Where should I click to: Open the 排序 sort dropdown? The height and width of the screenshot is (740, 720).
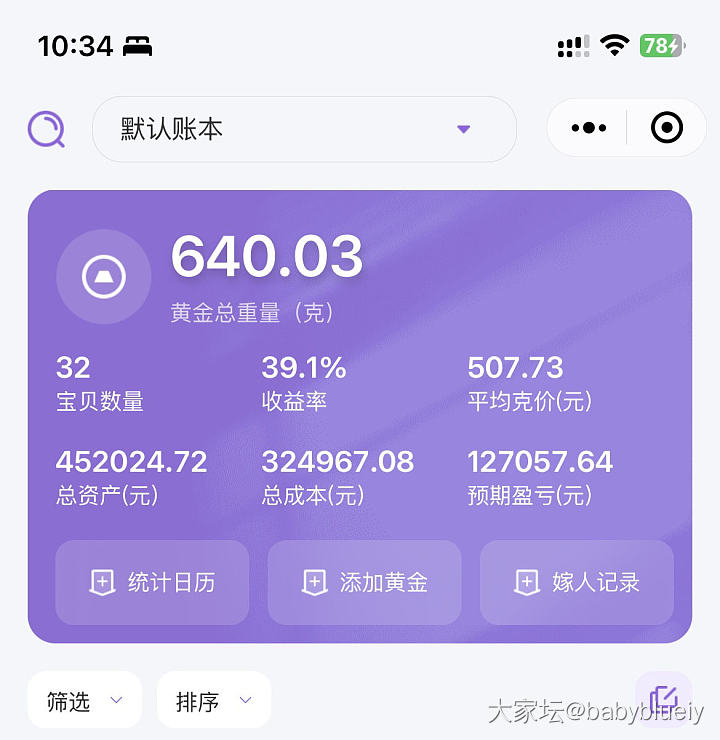[213, 701]
